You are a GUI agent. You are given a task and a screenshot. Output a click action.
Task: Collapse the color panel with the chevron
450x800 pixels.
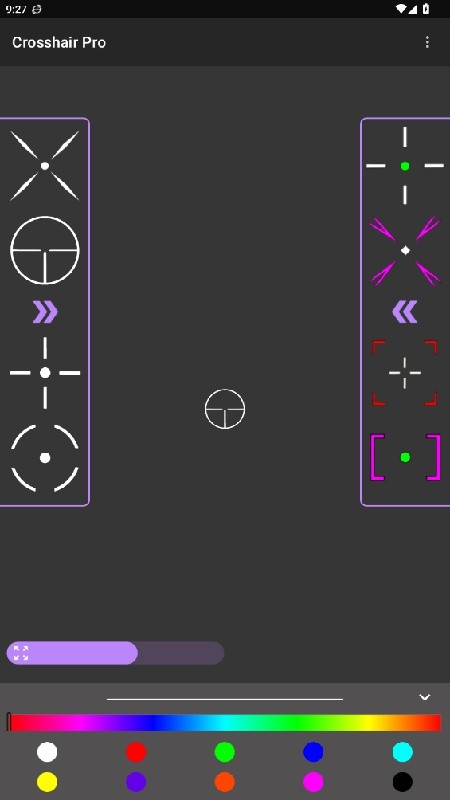click(424, 697)
